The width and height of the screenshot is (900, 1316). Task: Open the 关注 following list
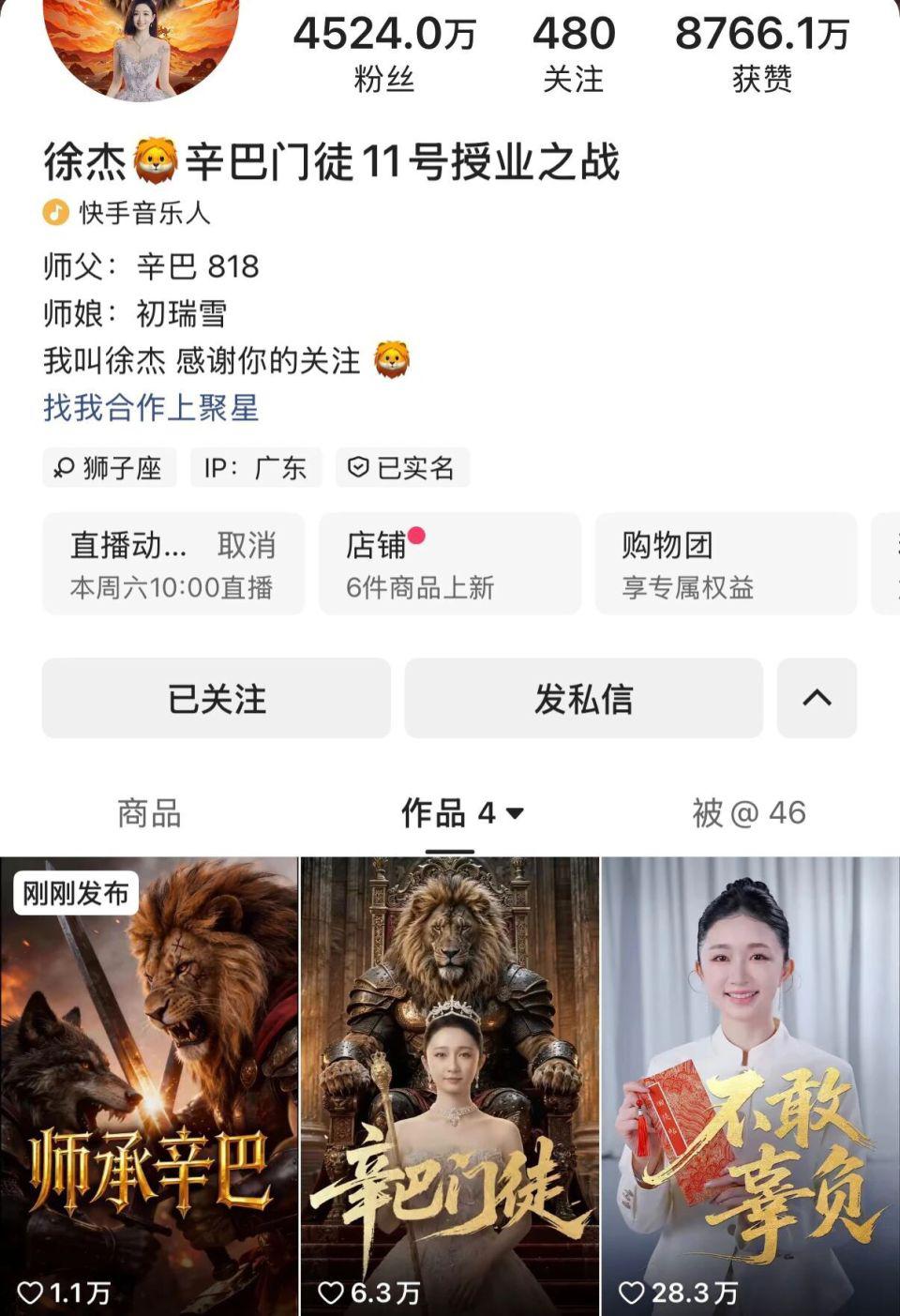coord(573,54)
